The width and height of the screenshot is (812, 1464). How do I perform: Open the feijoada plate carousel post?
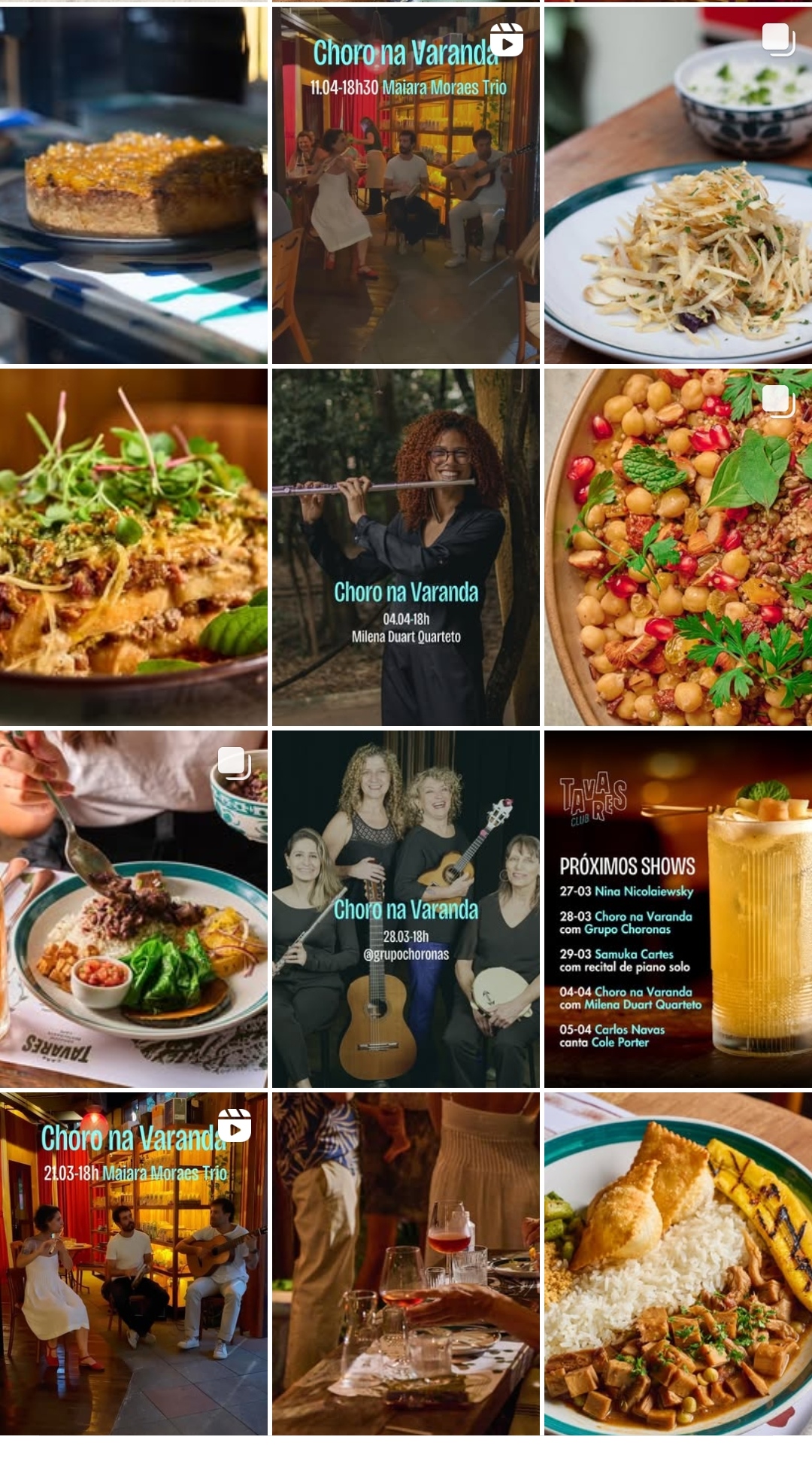tap(134, 909)
